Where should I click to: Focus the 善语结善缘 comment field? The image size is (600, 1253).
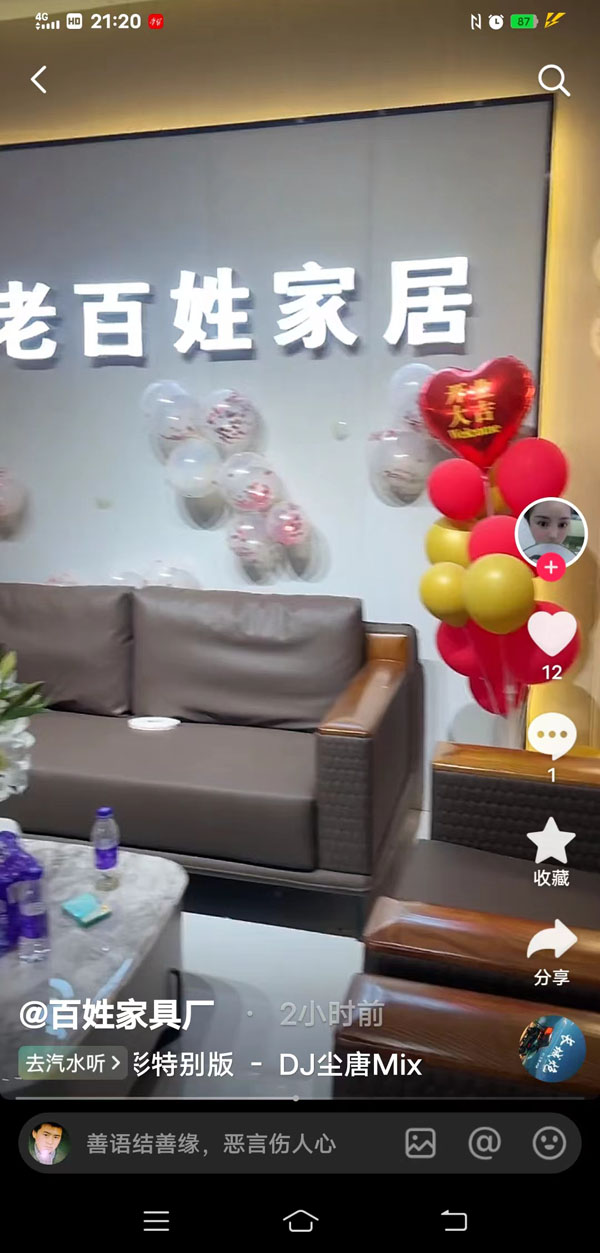click(x=210, y=1144)
